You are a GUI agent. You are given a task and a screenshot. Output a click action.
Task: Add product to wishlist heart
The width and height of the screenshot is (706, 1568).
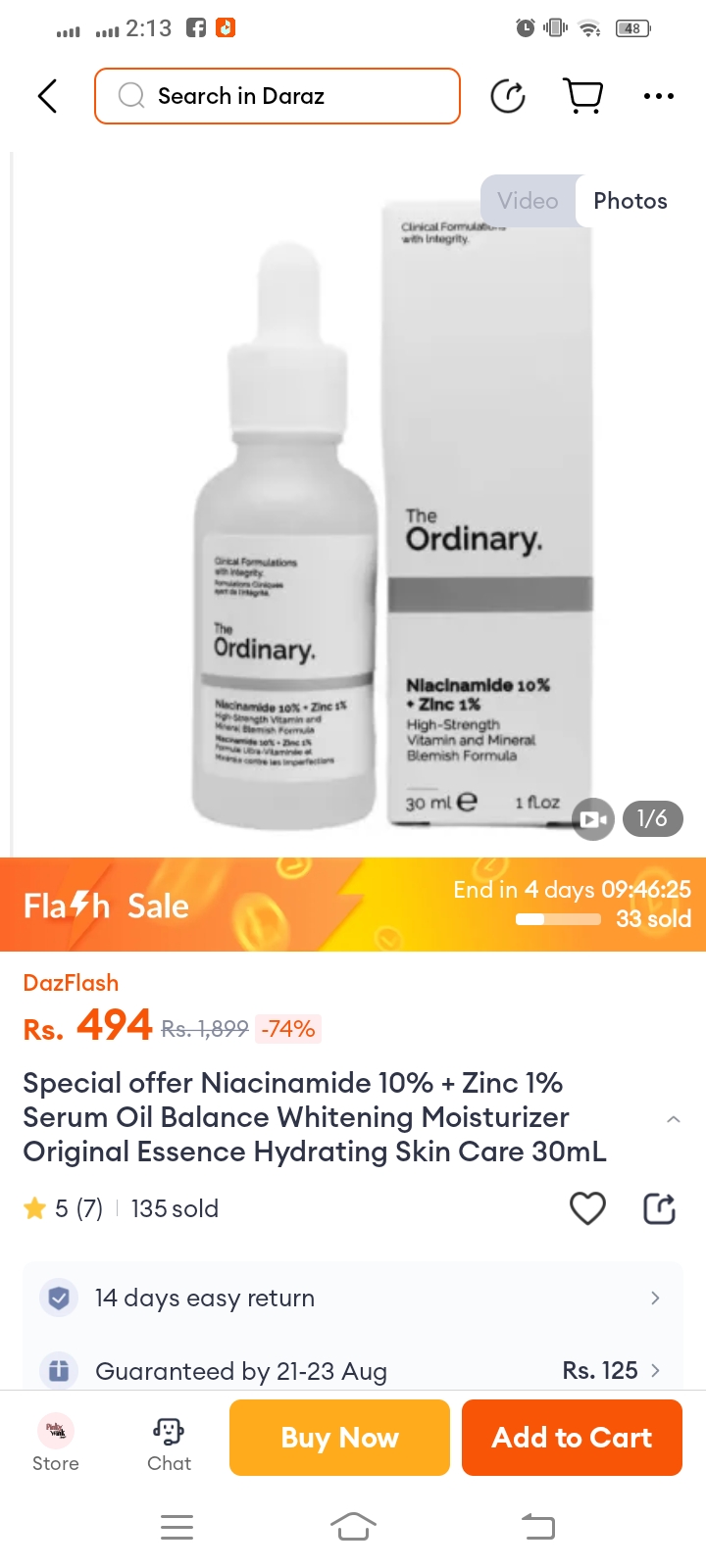click(587, 1208)
